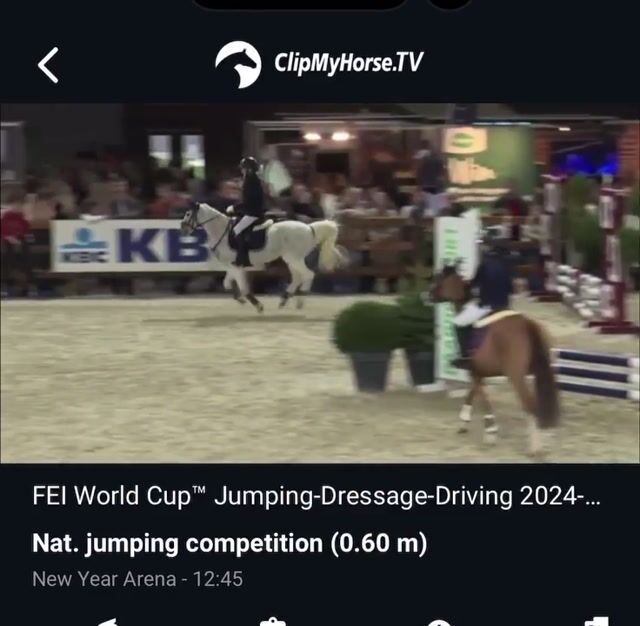Go back using the top-left arrow

pyautogui.click(x=48, y=65)
